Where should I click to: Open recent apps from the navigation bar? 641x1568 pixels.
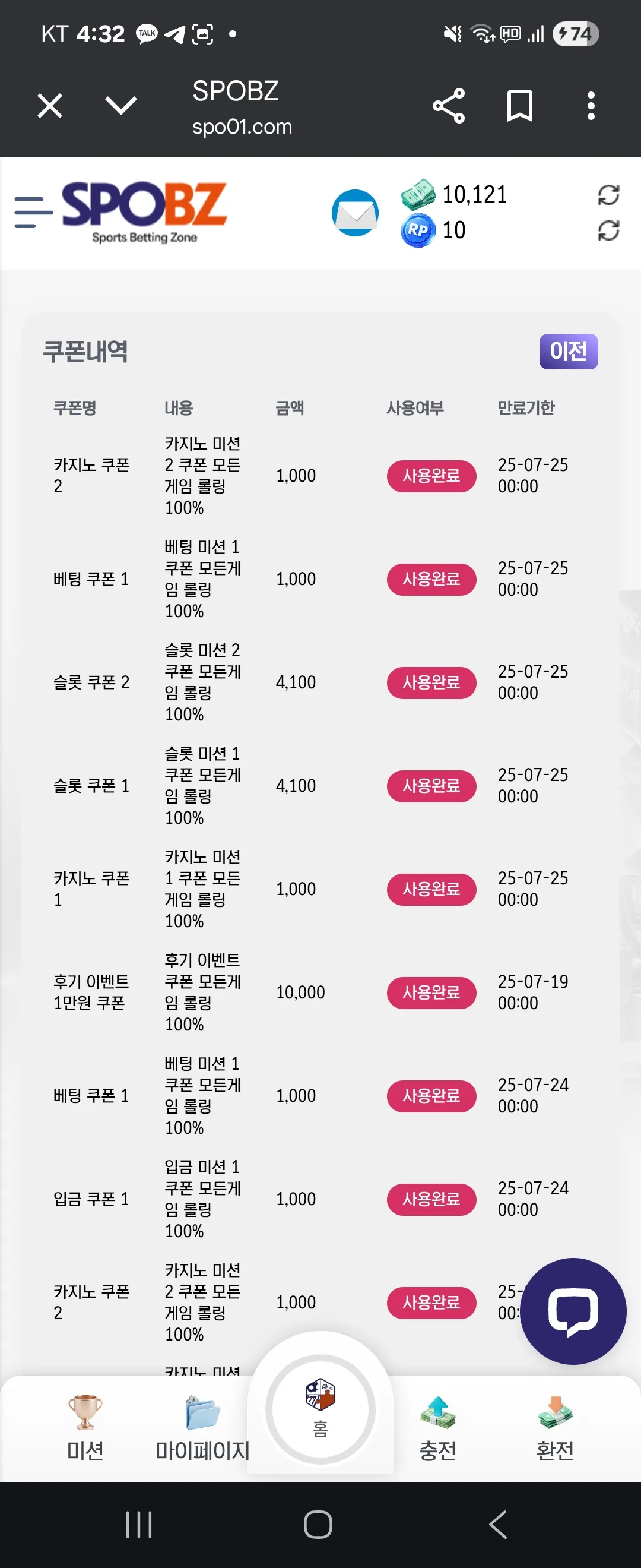139,1525
